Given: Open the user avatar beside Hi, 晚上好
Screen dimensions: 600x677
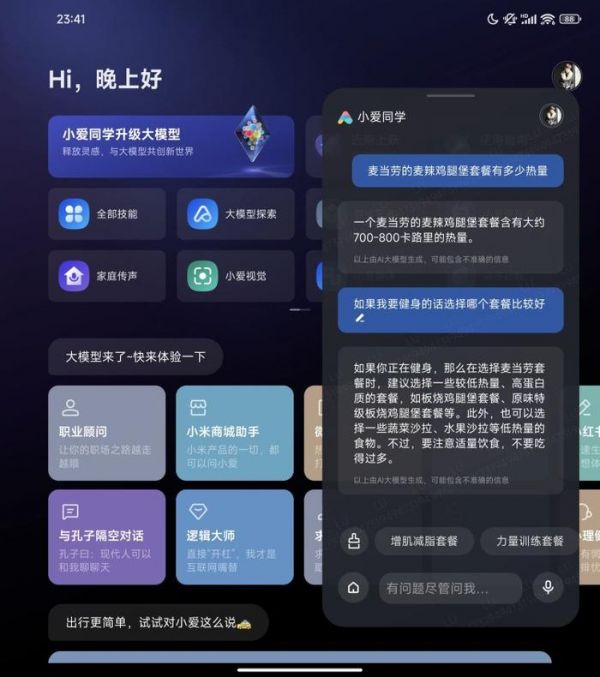Looking at the screenshot, I should point(567,75).
